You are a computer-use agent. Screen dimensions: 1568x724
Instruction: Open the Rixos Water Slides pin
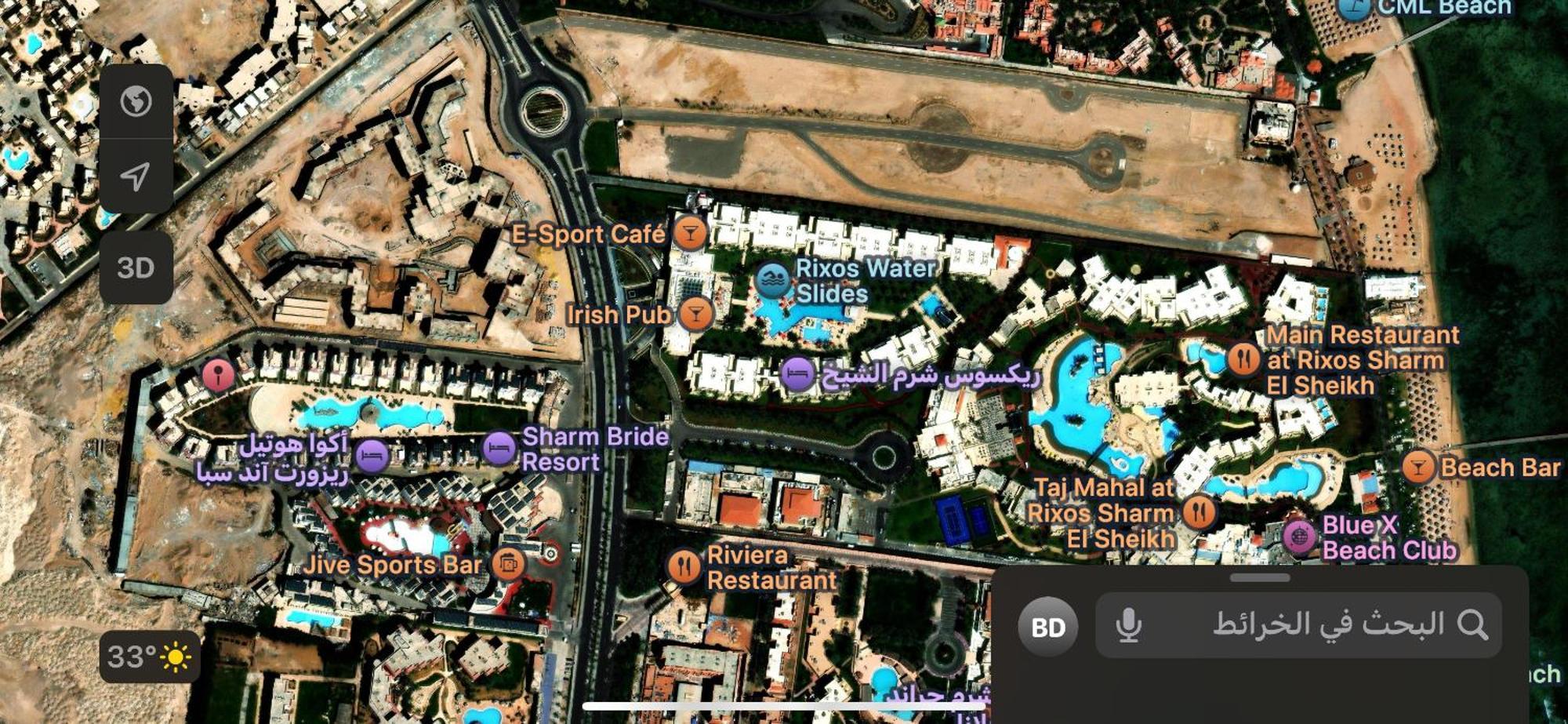click(x=773, y=280)
